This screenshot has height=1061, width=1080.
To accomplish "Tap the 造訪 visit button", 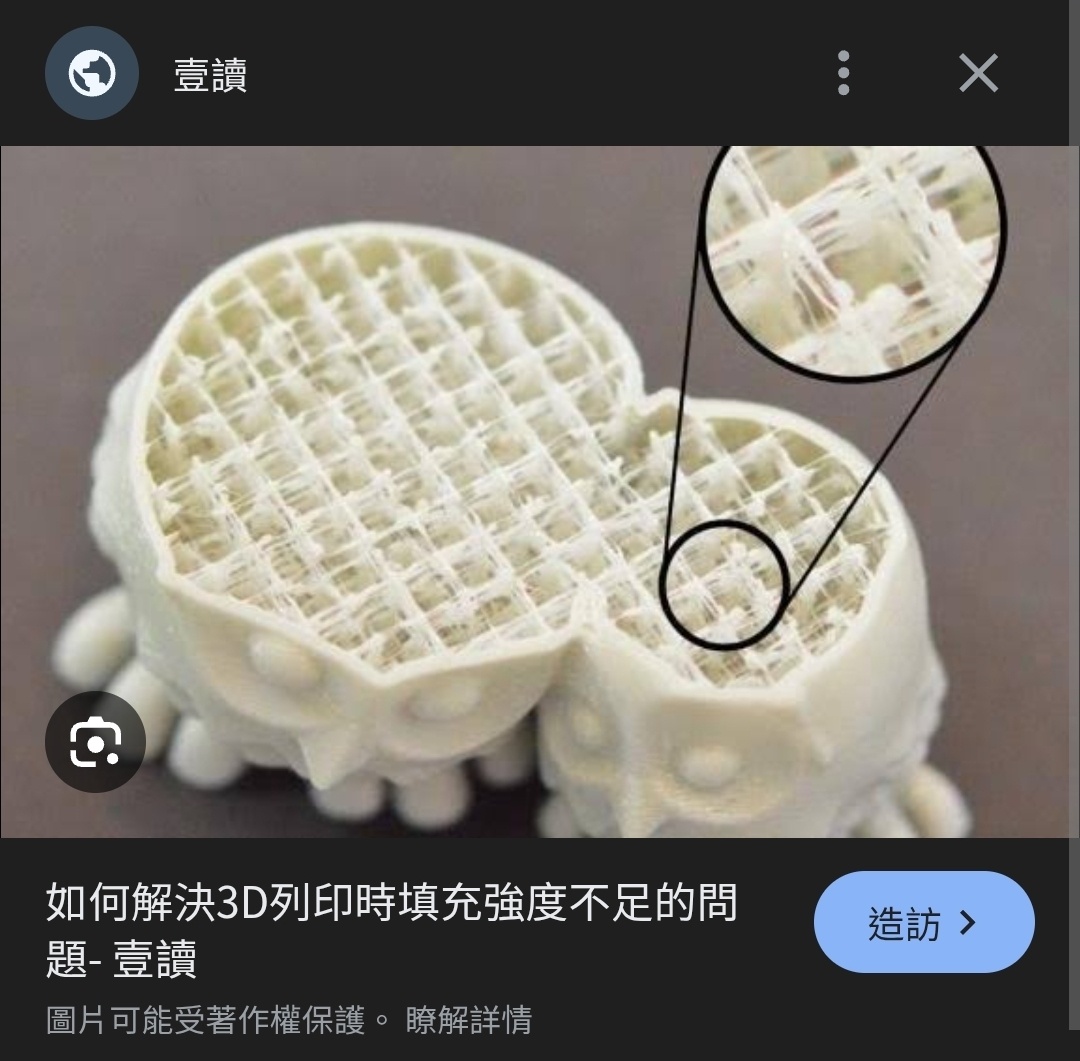I will coord(923,922).
